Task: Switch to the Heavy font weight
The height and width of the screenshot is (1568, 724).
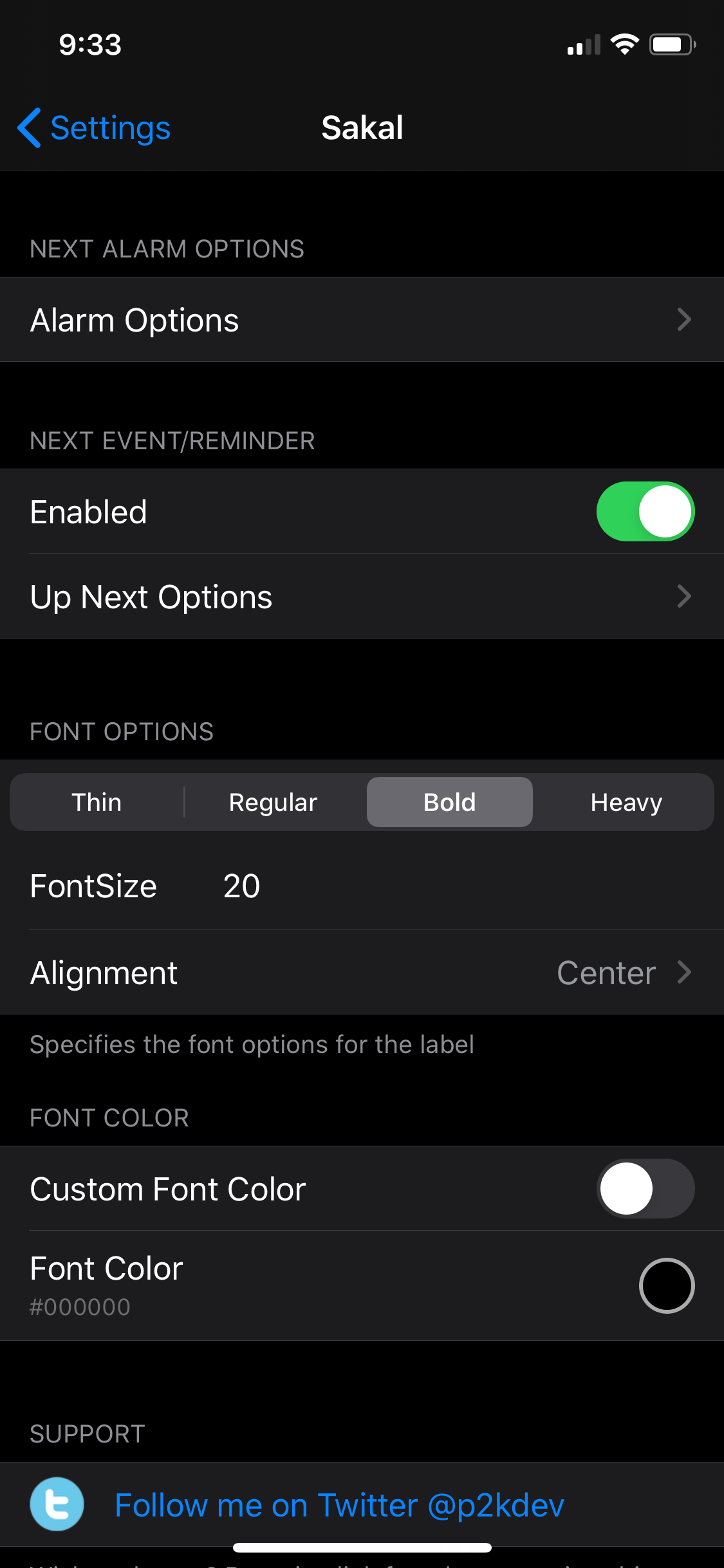Action: click(x=626, y=803)
